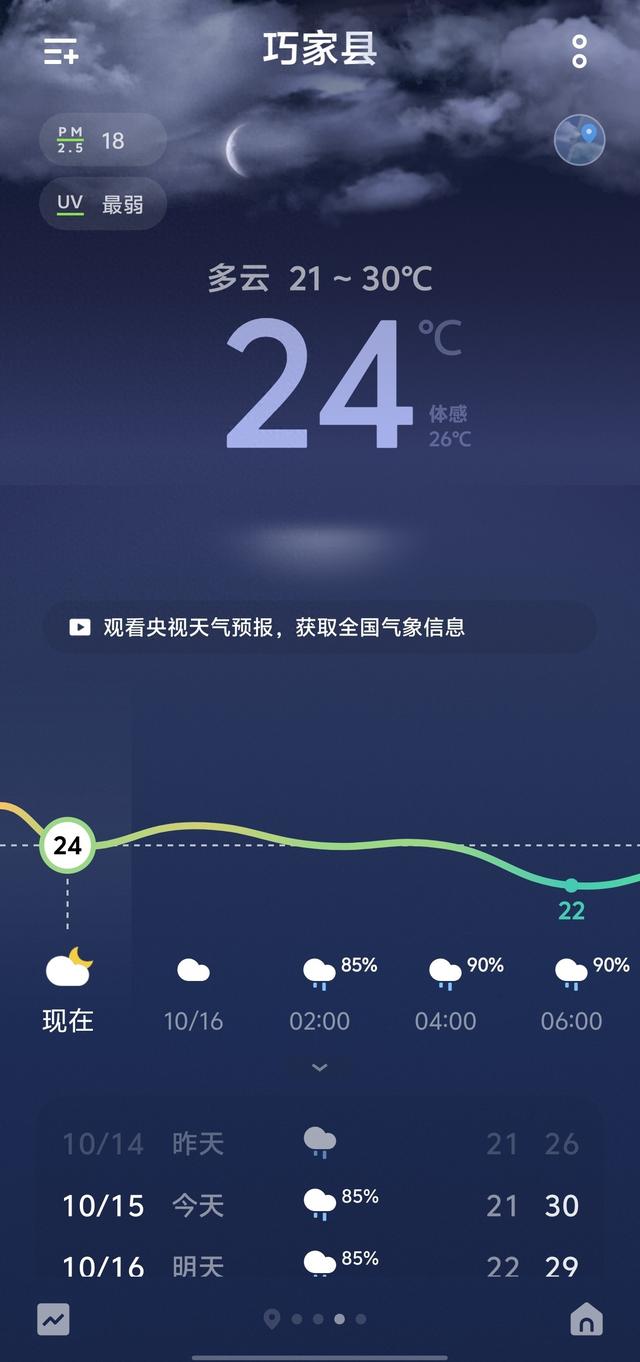Open the 10/14 昨天 weather row
This screenshot has height=1362, width=640.
[320, 1143]
